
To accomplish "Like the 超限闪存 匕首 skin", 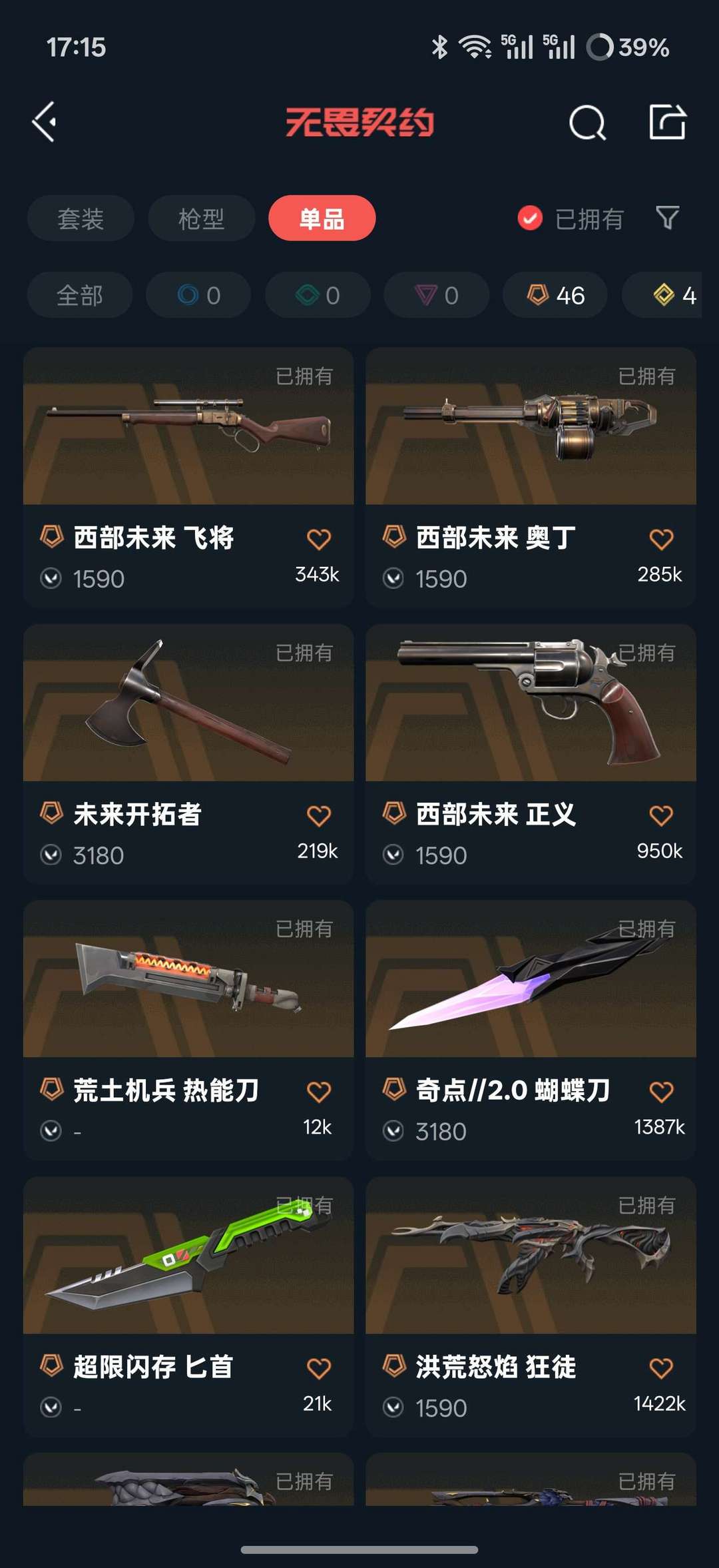I will [318, 1368].
